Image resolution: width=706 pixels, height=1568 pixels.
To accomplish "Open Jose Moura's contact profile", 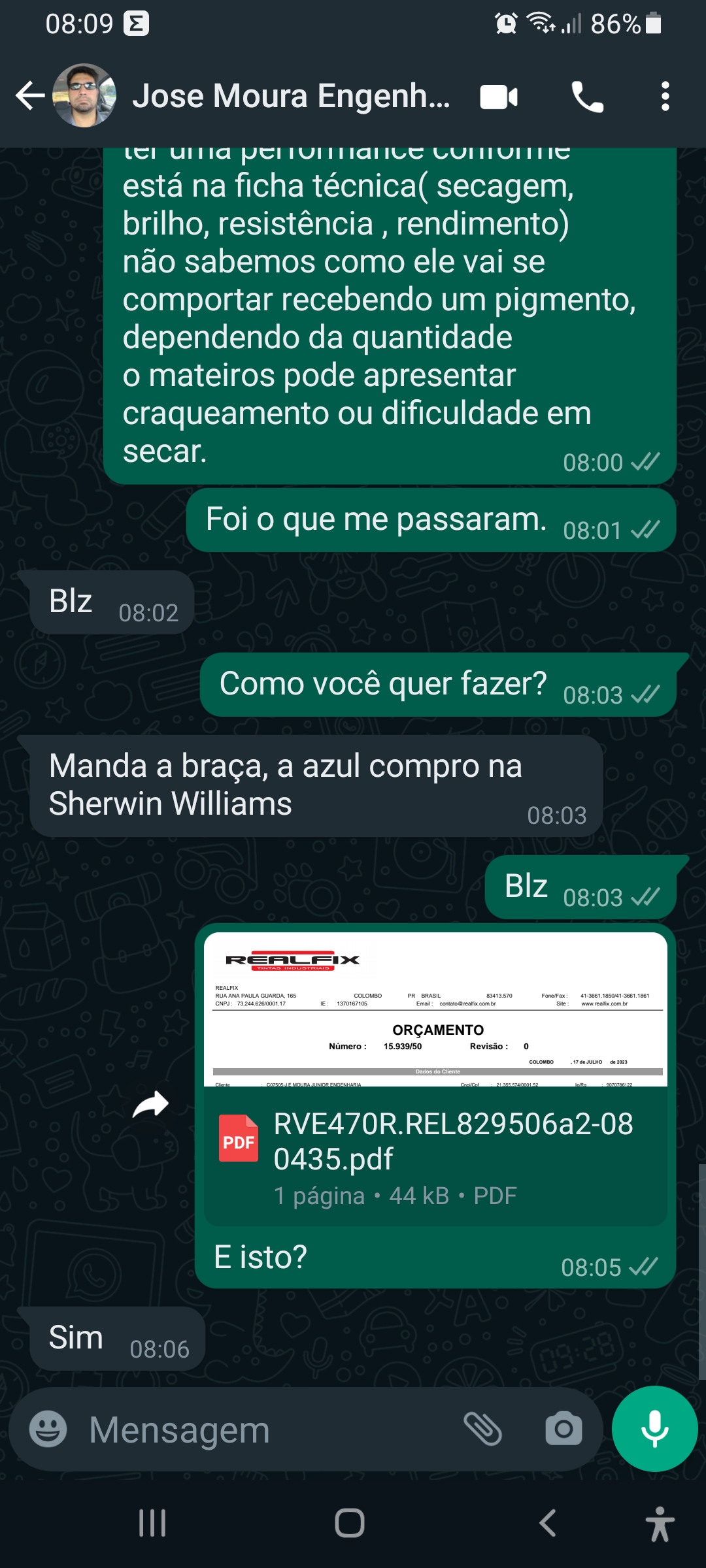I will pos(291,96).
